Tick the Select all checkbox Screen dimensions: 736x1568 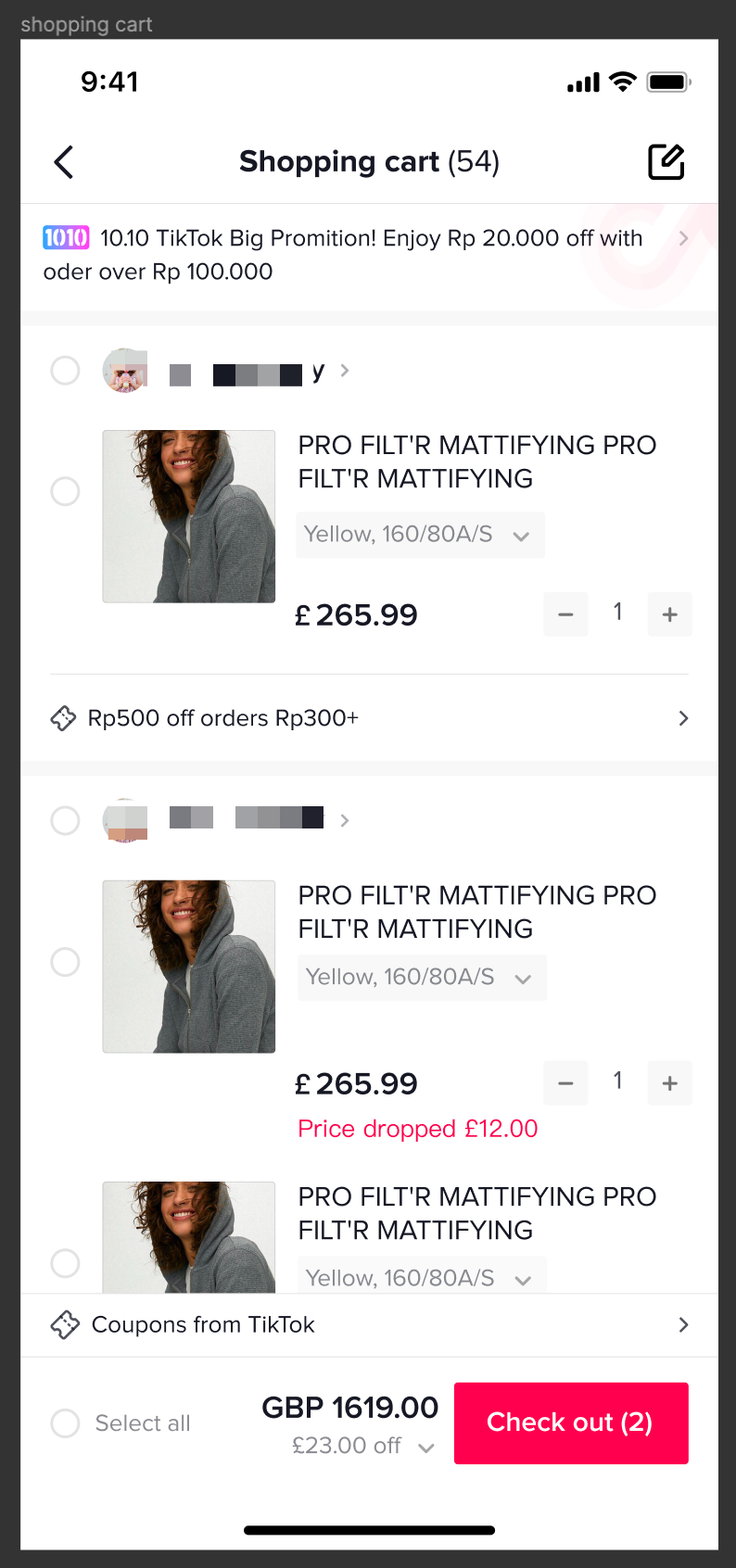pyautogui.click(x=65, y=1423)
